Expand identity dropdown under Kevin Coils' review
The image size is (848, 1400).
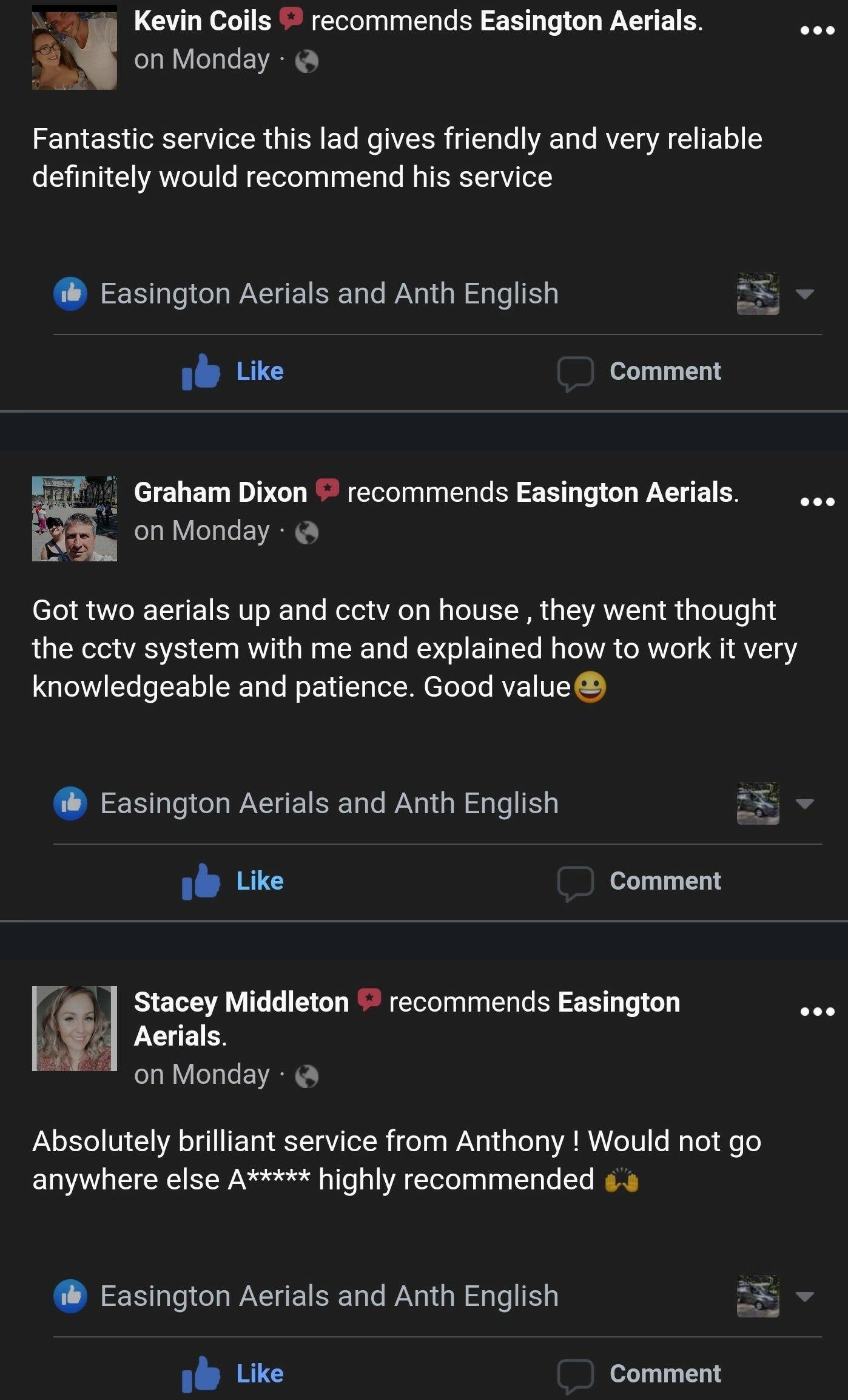coord(804,294)
